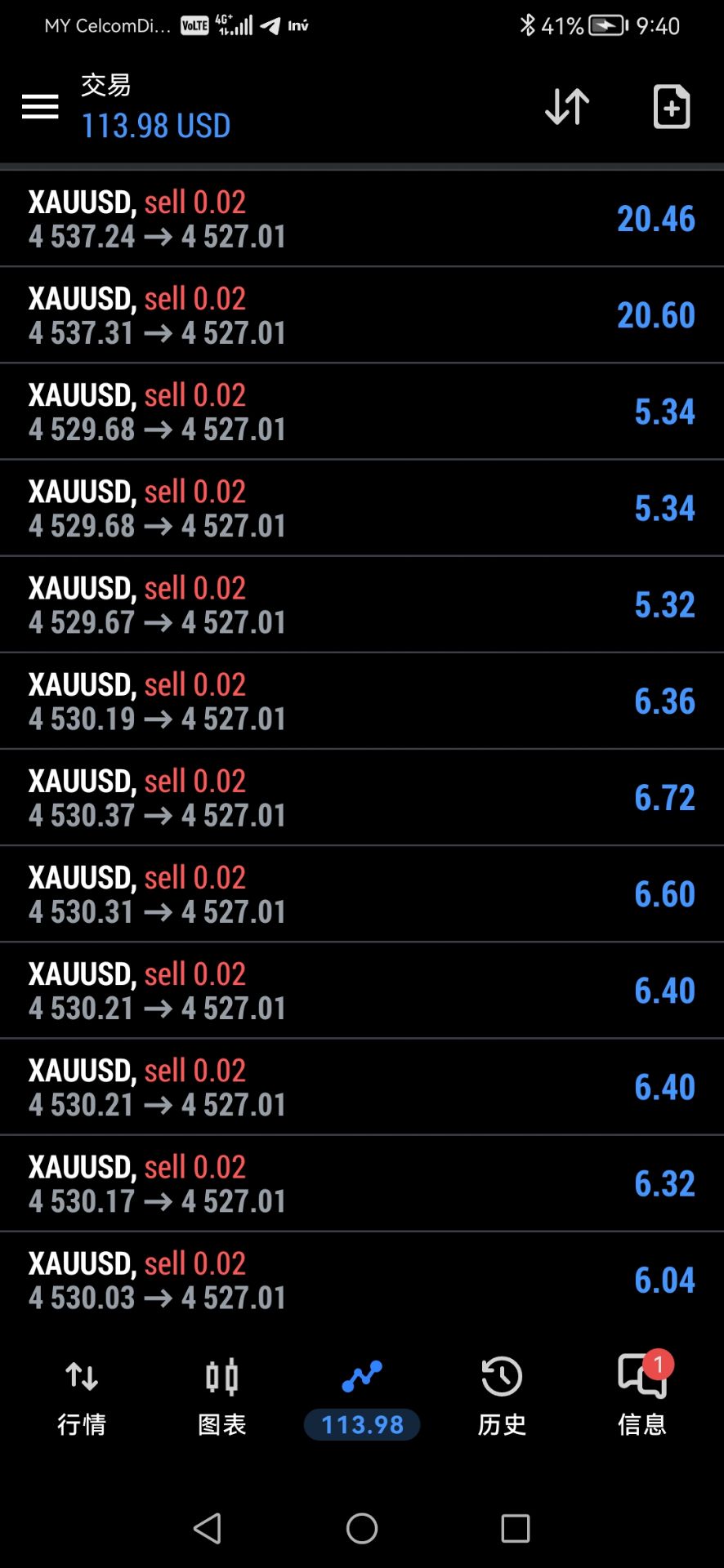Select the 113.98 trade tab
The width and height of the screenshot is (724, 1568).
[x=362, y=1398]
